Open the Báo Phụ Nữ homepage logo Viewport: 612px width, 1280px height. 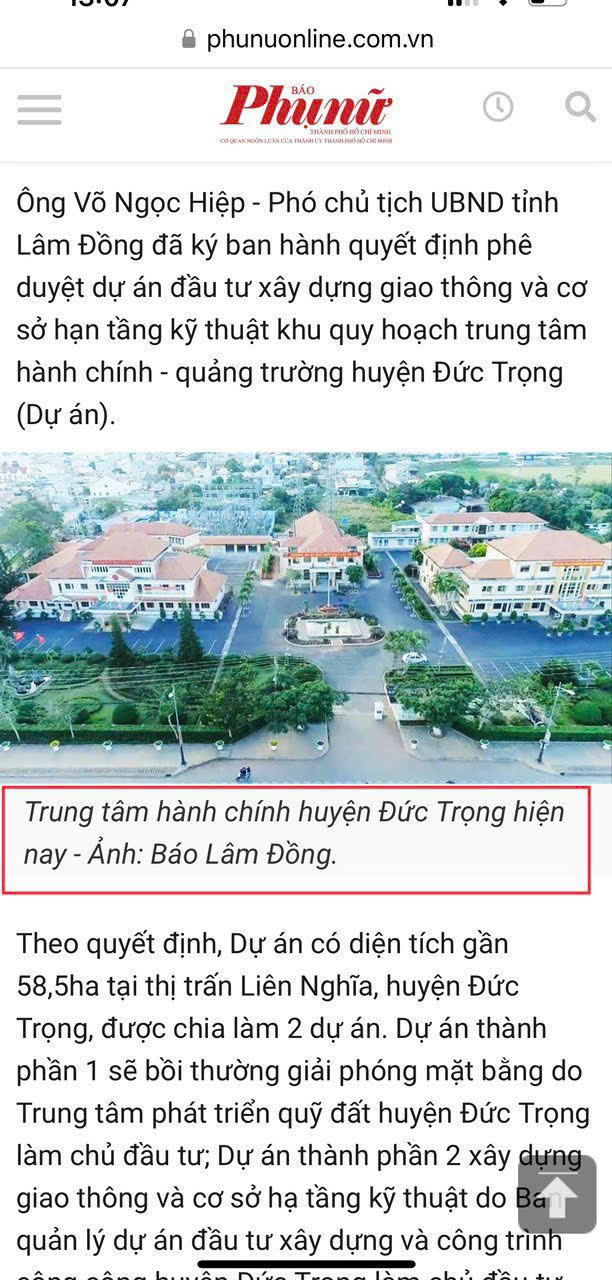point(307,114)
